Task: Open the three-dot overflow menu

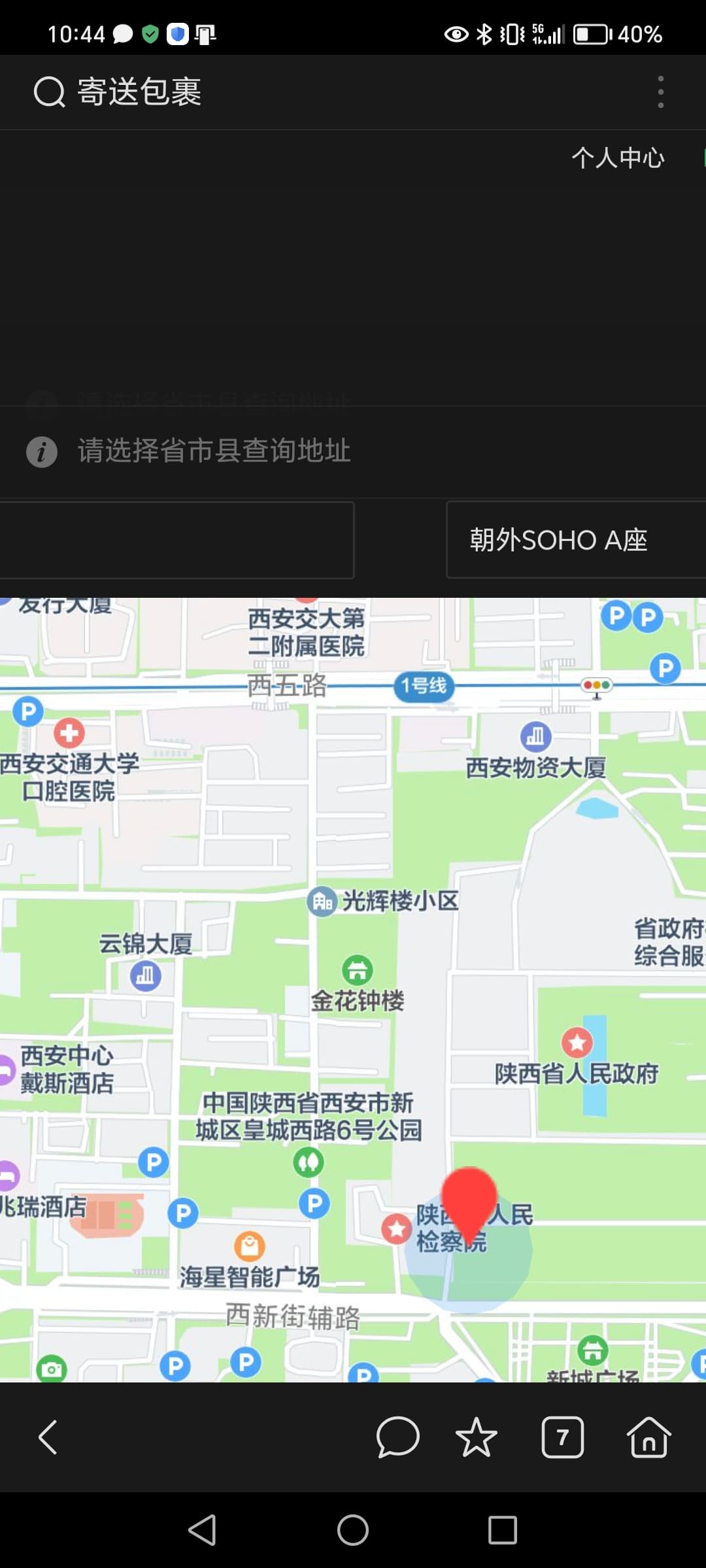Action: tap(661, 91)
